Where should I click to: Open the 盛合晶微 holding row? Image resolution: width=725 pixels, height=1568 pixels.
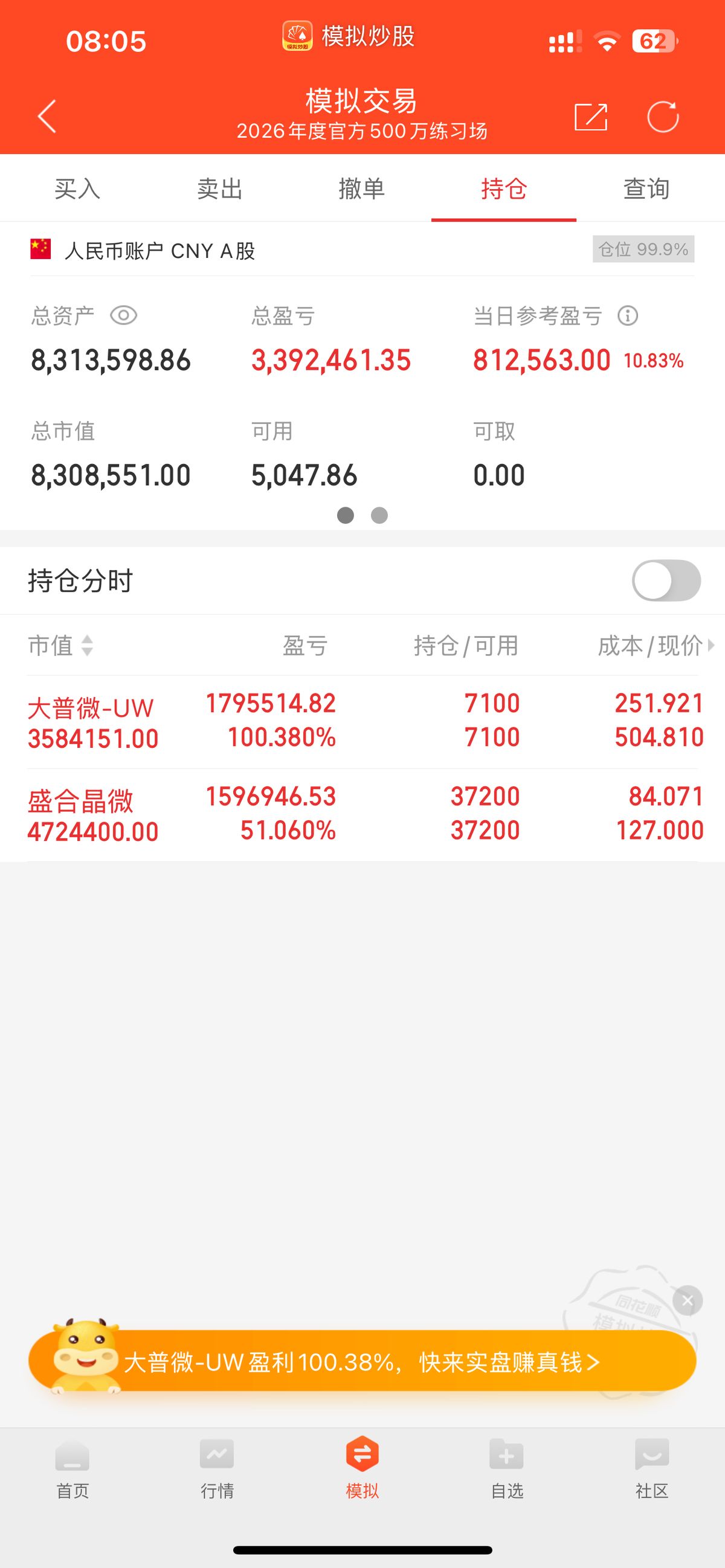click(362, 814)
